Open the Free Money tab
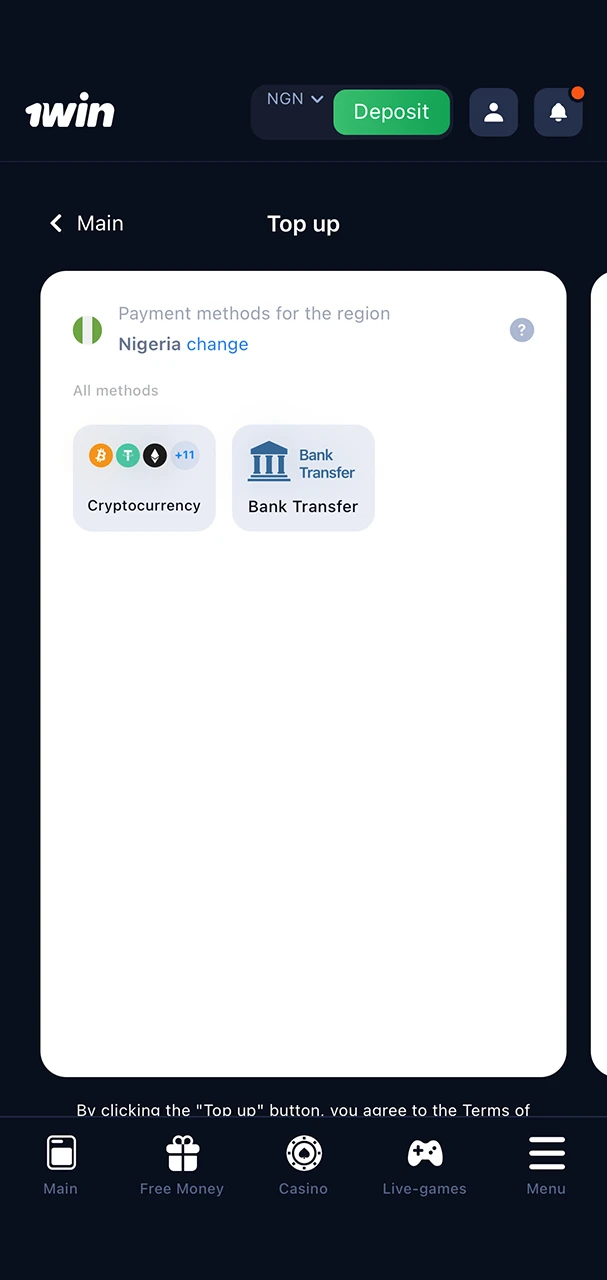The height and width of the screenshot is (1280, 607). [x=182, y=1166]
